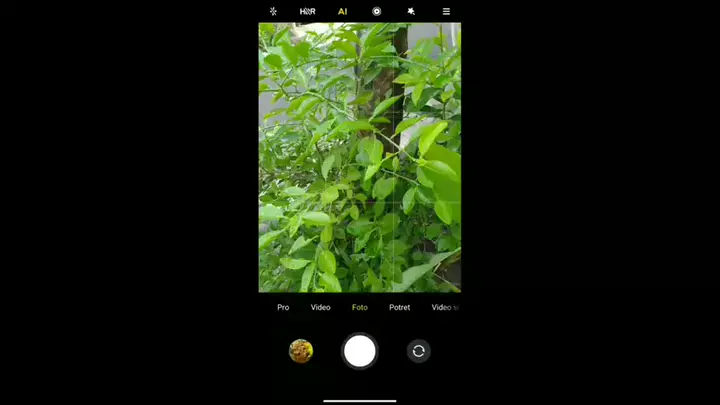The height and width of the screenshot is (405, 720).
Task: Switch to Potret mode
Action: 399,307
